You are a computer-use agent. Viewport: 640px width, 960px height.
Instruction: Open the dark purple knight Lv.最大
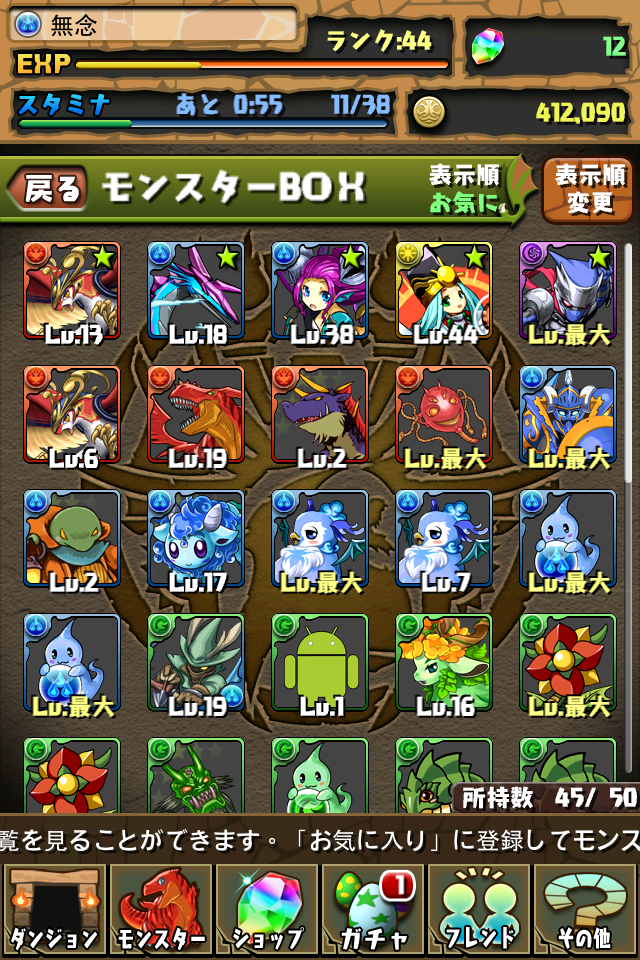pos(567,291)
